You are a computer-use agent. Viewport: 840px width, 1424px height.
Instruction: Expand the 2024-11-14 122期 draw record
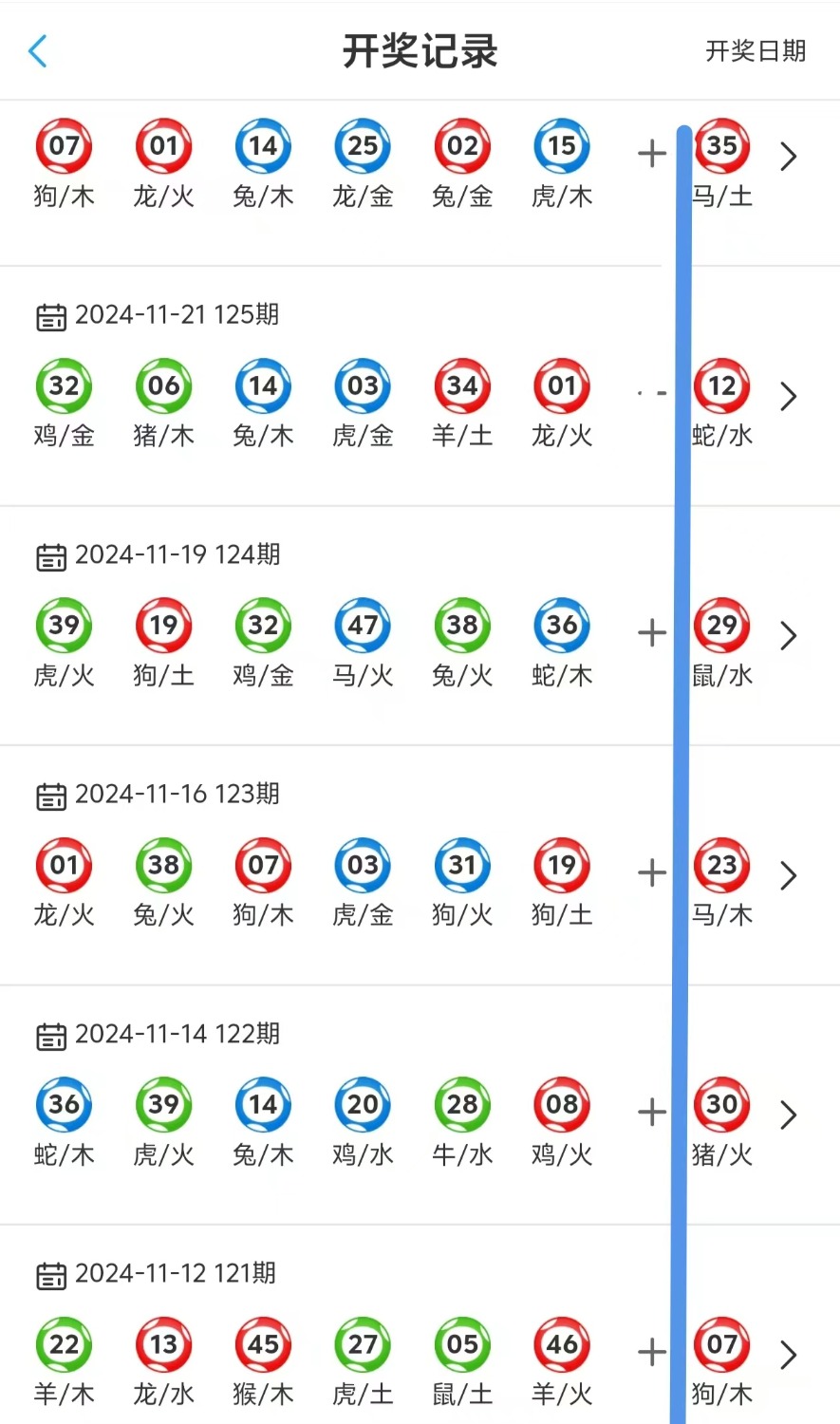click(x=788, y=1115)
